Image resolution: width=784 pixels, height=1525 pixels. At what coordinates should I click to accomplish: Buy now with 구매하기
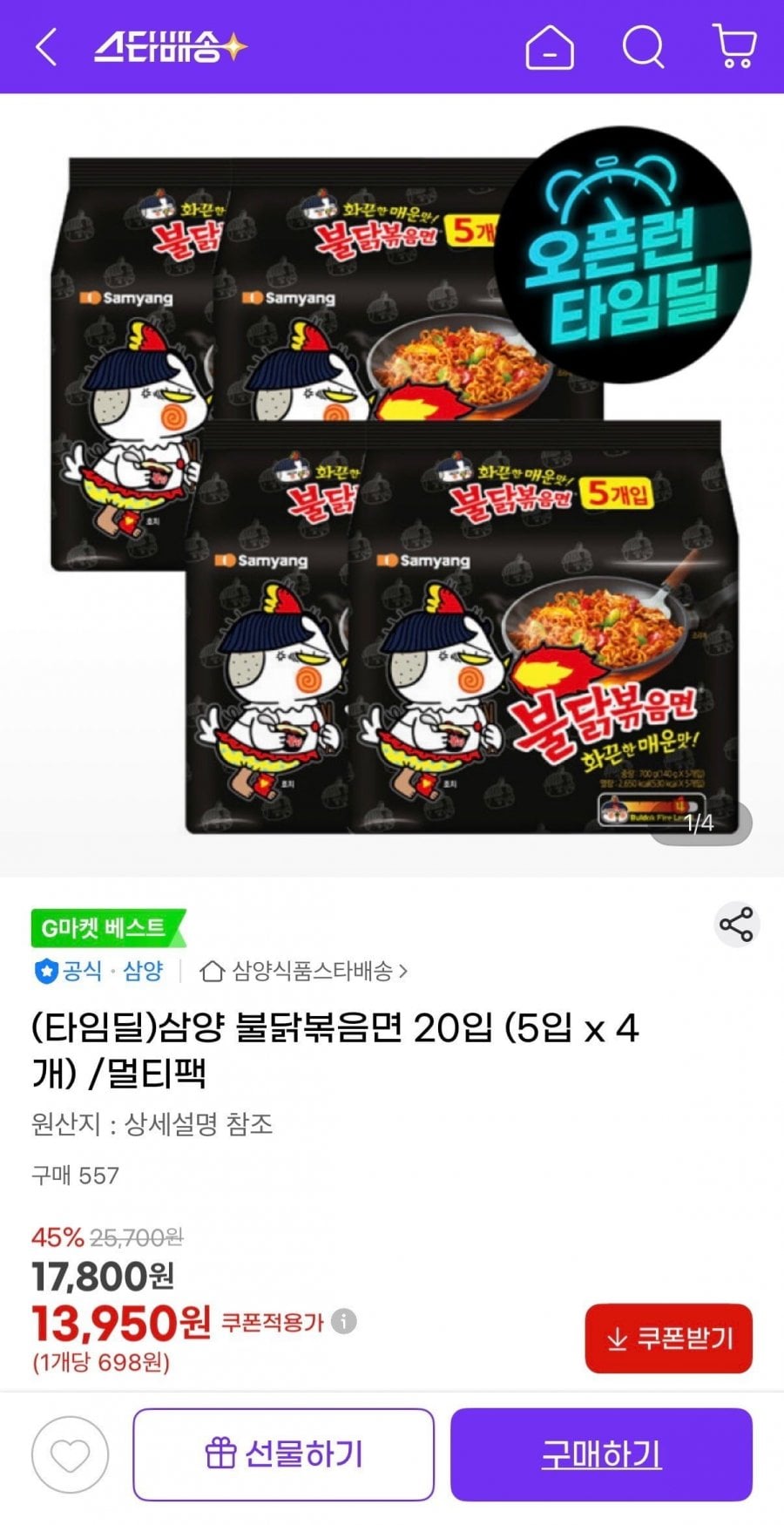pyautogui.click(x=601, y=1454)
